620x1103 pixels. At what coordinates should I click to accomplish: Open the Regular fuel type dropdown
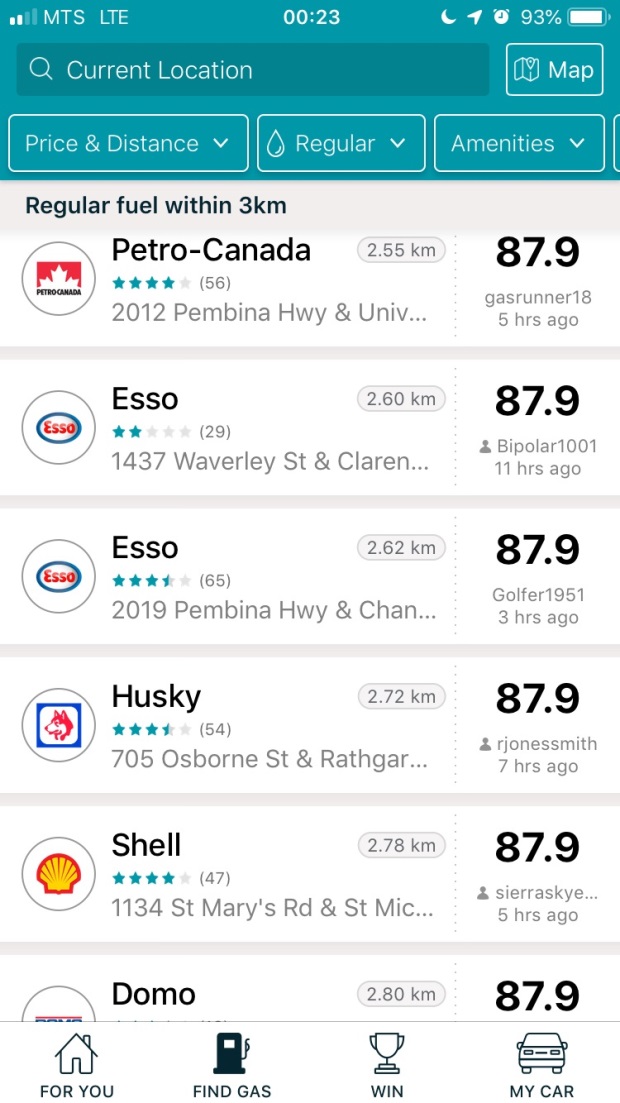[340, 143]
